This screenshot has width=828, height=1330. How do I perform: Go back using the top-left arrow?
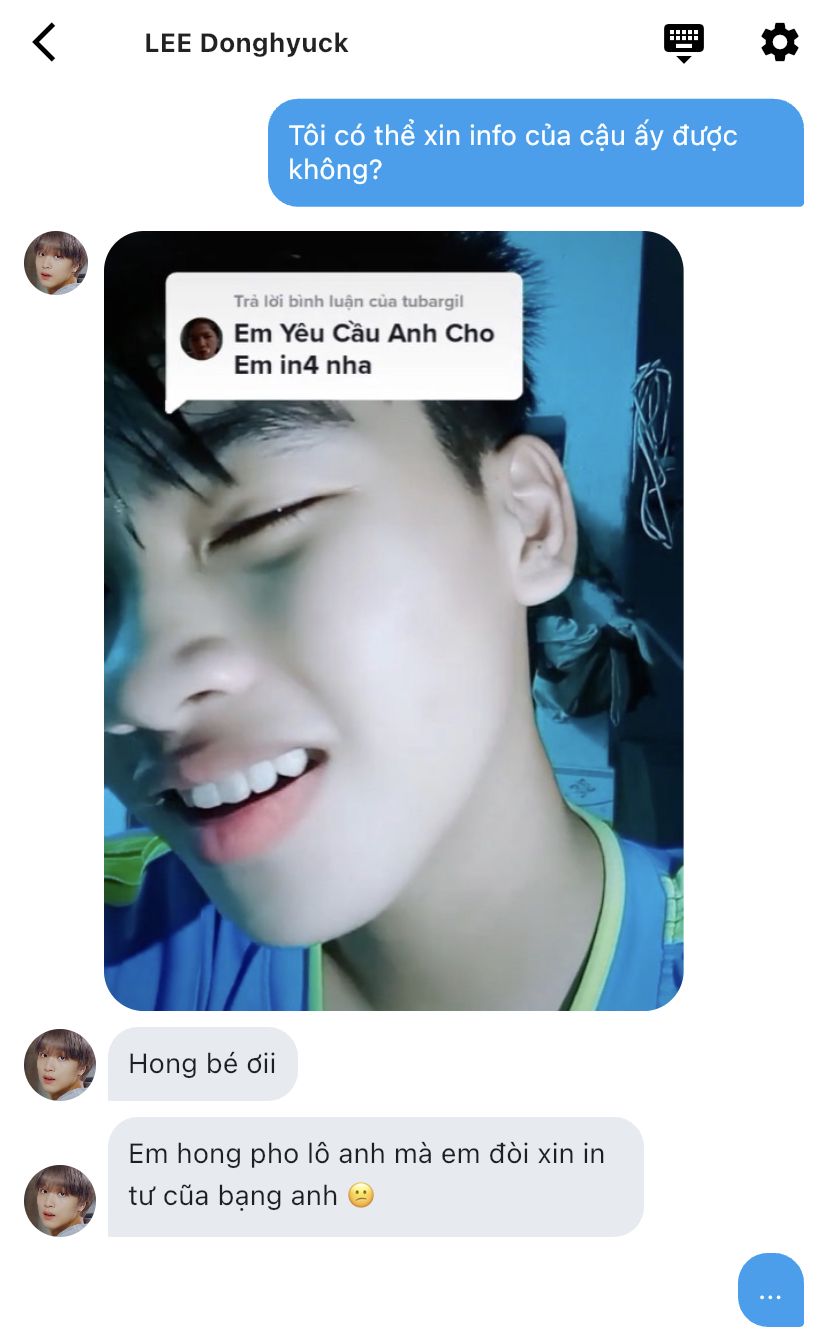[44, 43]
